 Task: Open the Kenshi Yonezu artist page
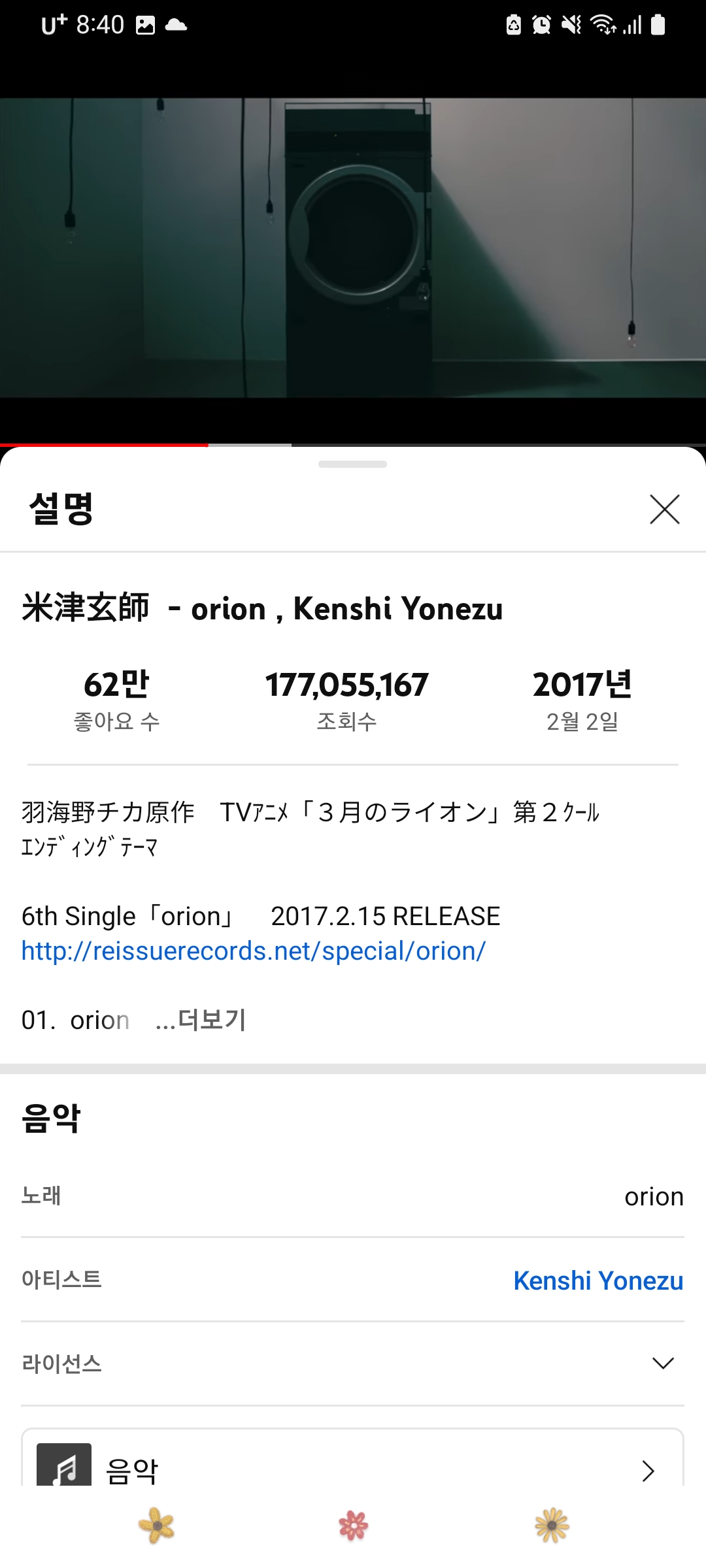pyautogui.click(x=598, y=1281)
